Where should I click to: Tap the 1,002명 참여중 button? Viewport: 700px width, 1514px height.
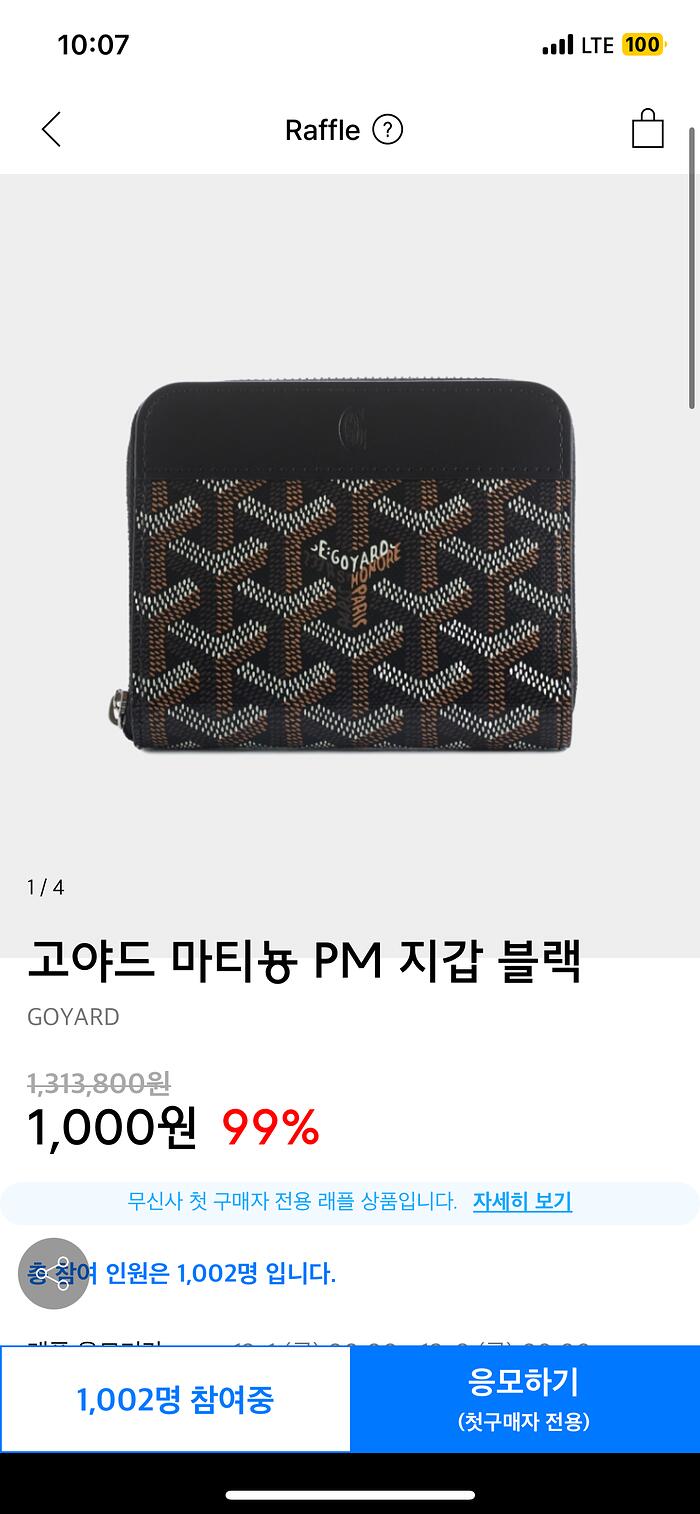pyautogui.click(x=175, y=1399)
